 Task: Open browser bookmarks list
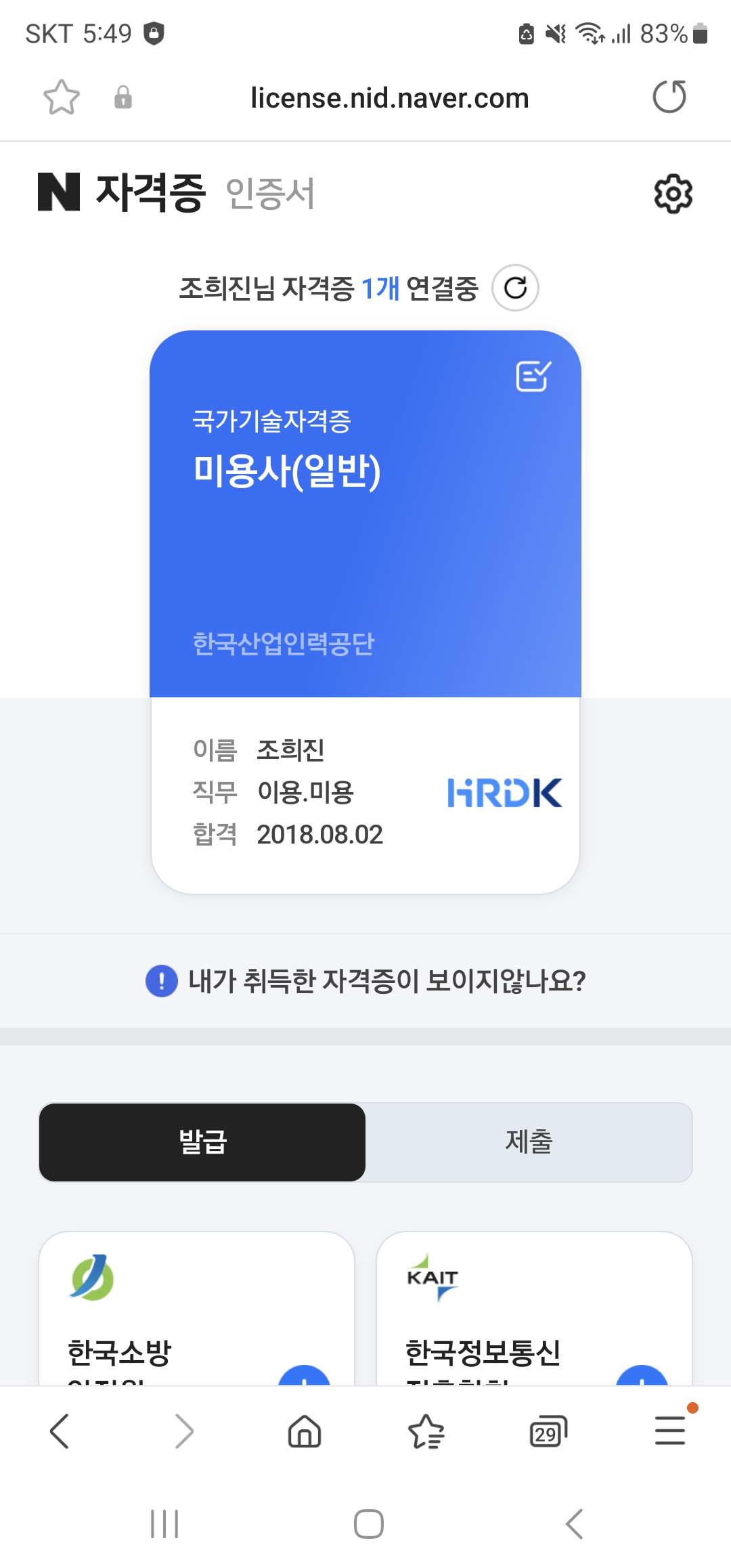(x=426, y=1431)
